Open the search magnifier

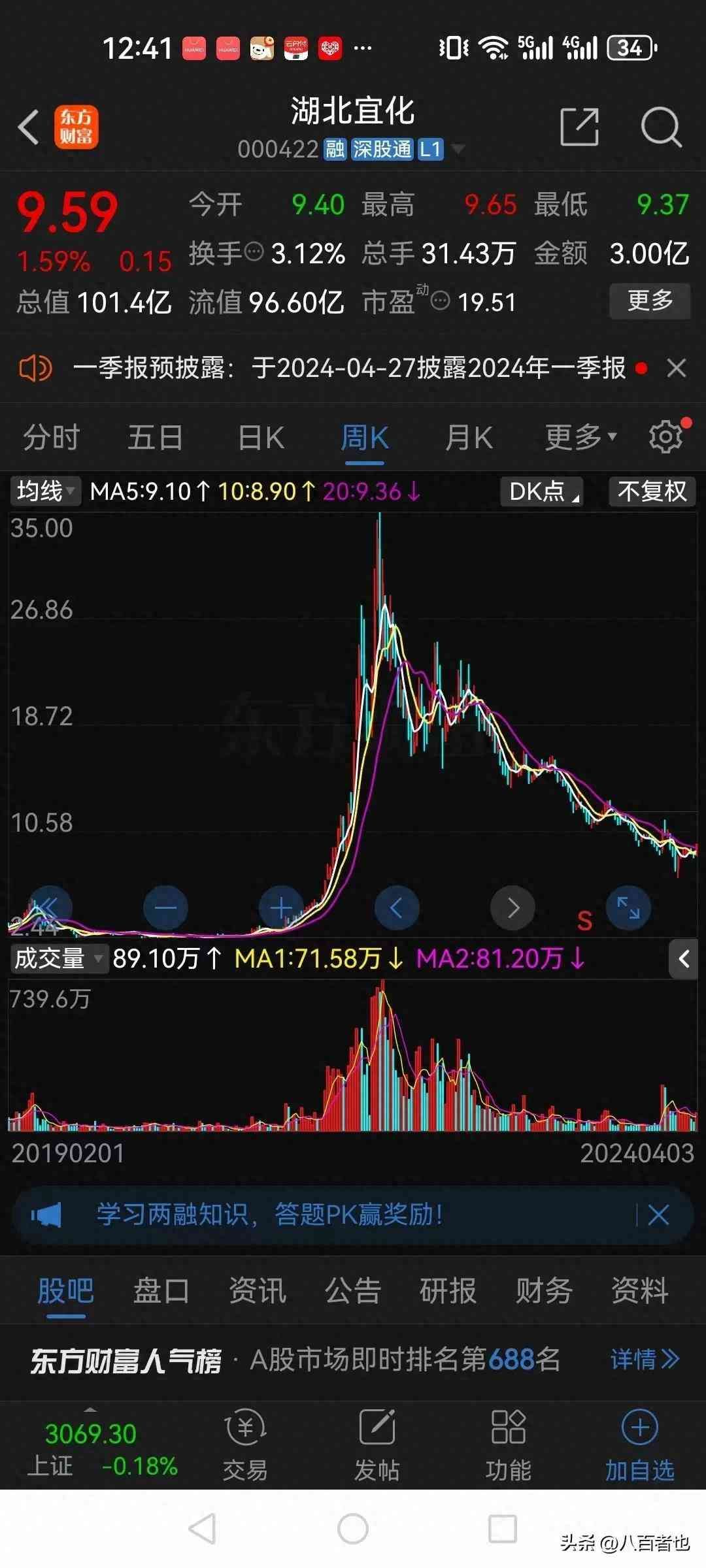(x=661, y=127)
